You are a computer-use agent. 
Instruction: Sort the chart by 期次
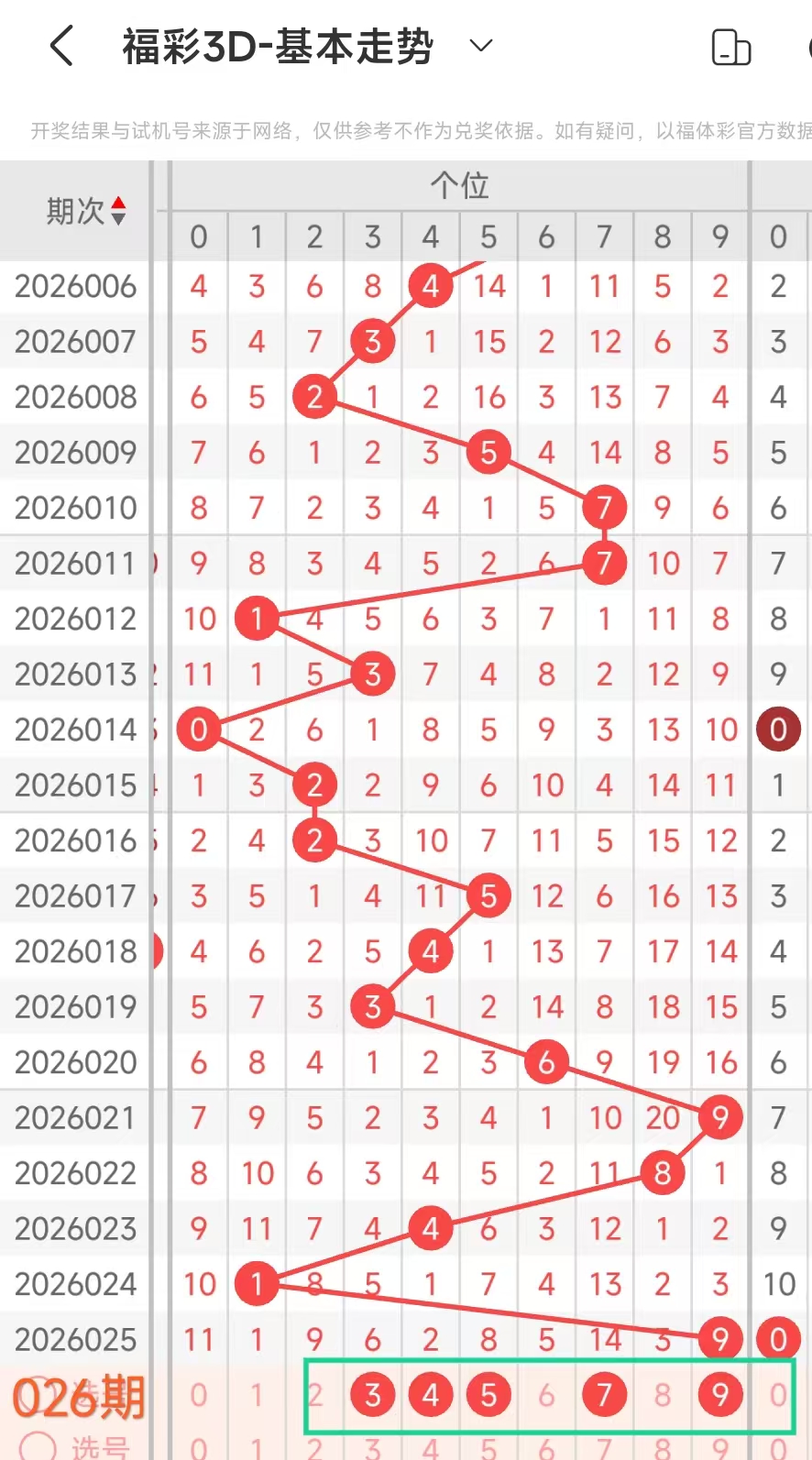click(x=85, y=212)
